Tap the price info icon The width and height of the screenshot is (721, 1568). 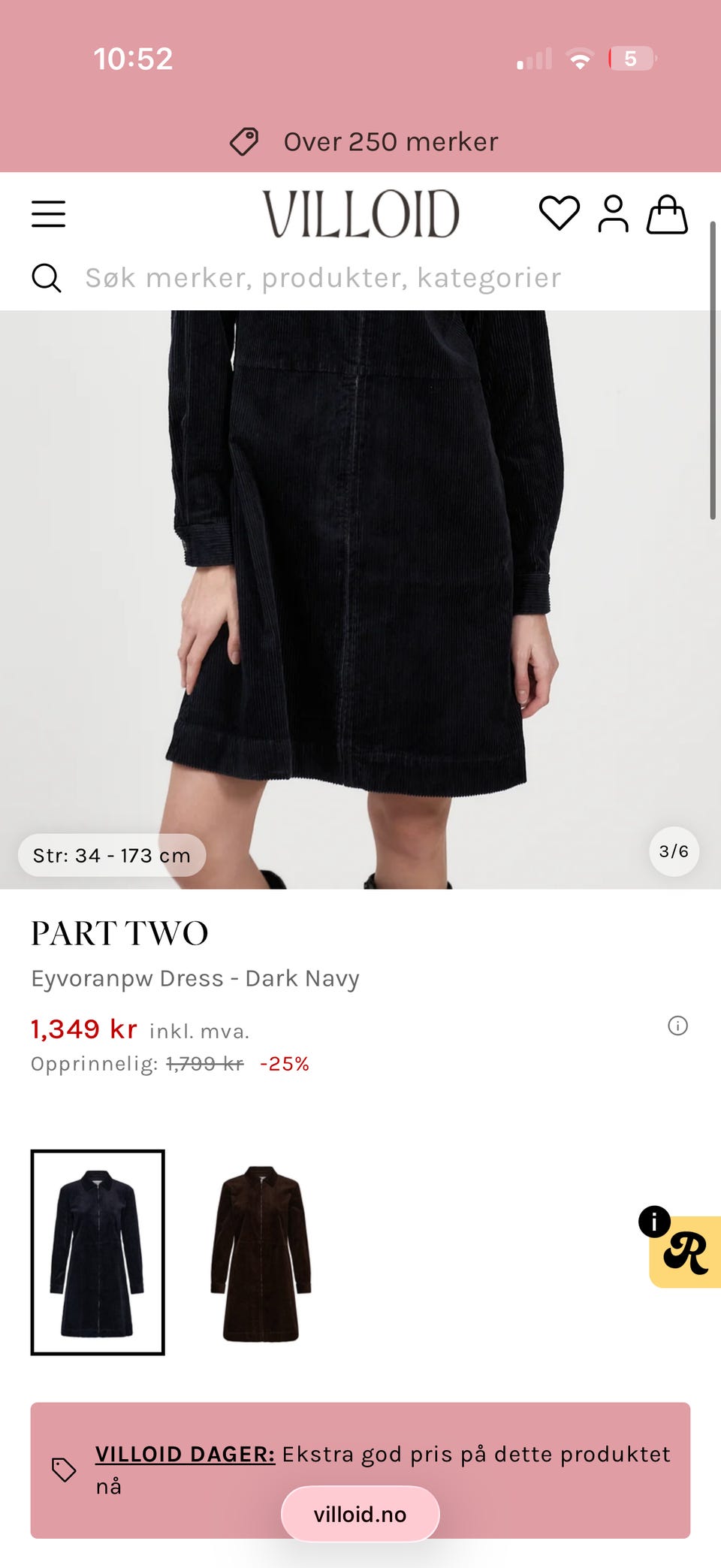coord(677,1026)
